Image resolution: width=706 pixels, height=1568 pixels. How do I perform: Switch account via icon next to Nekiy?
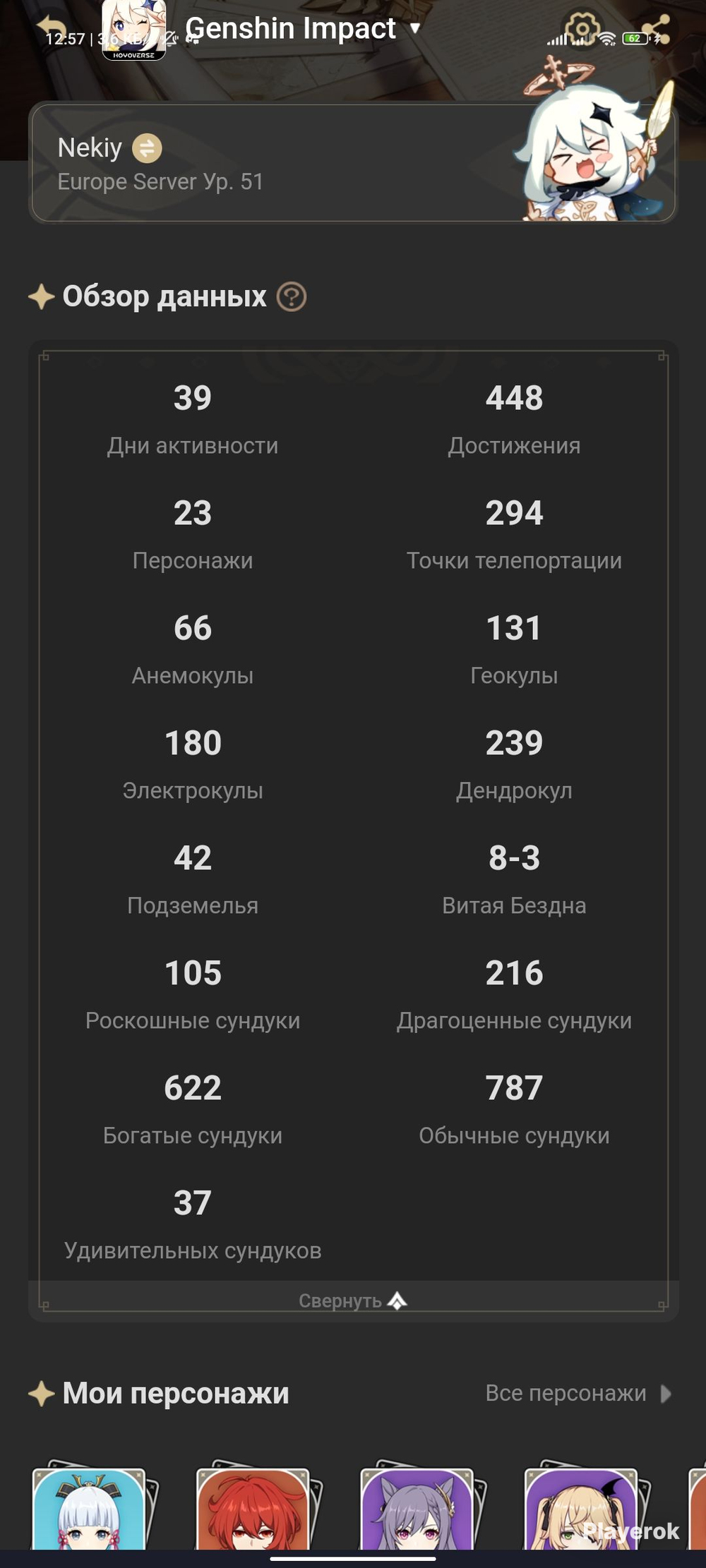coord(147,148)
